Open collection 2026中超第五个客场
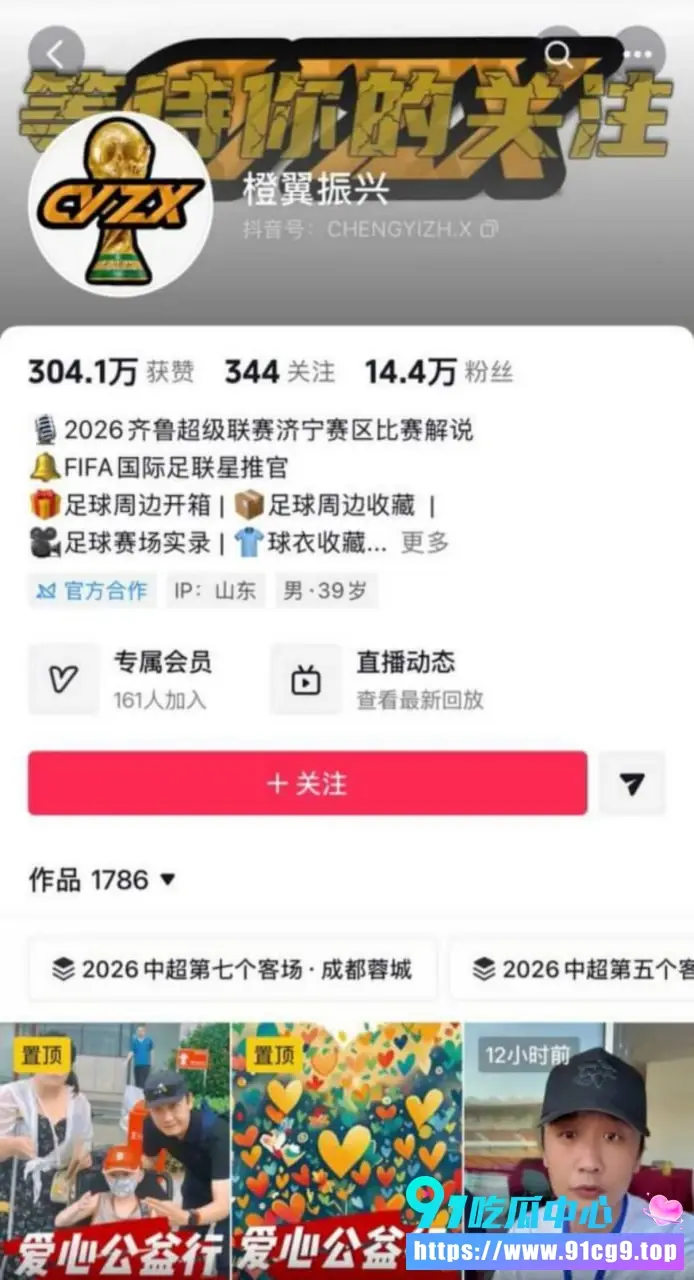Viewport: 694px width, 1280px height. coord(572,969)
